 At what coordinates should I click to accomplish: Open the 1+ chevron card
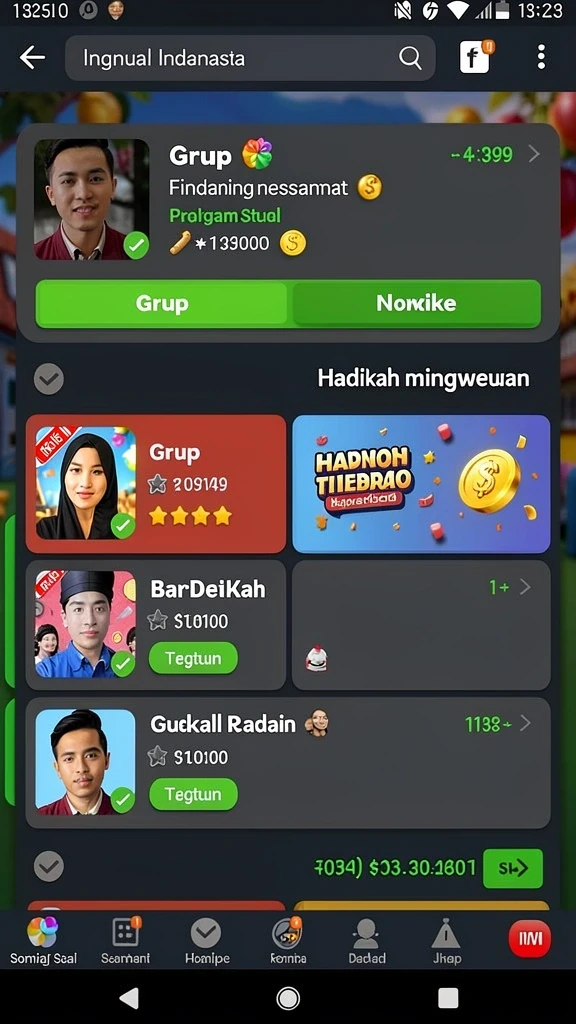(x=421, y=625)
